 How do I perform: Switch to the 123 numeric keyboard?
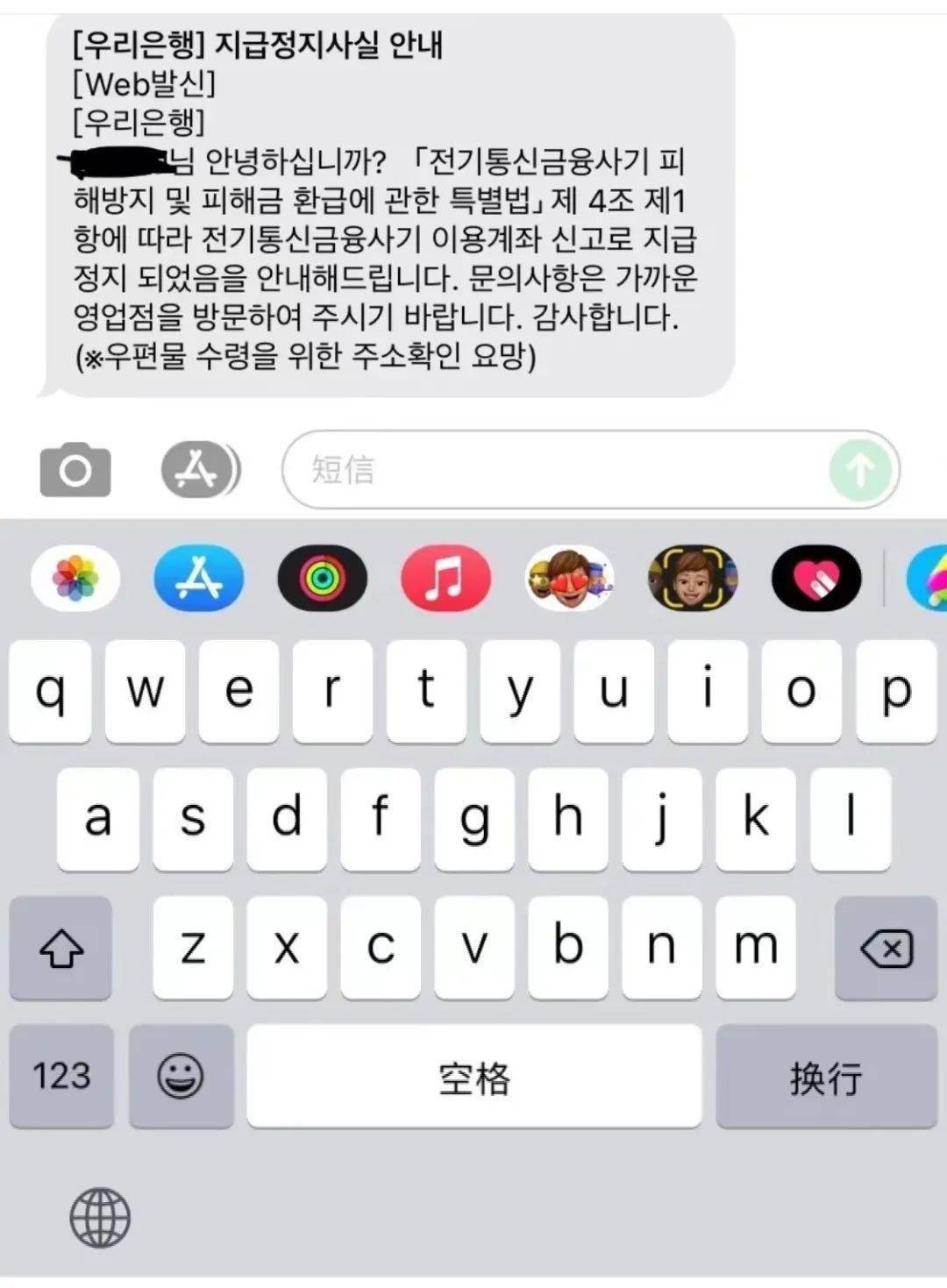coord(61,1076)
